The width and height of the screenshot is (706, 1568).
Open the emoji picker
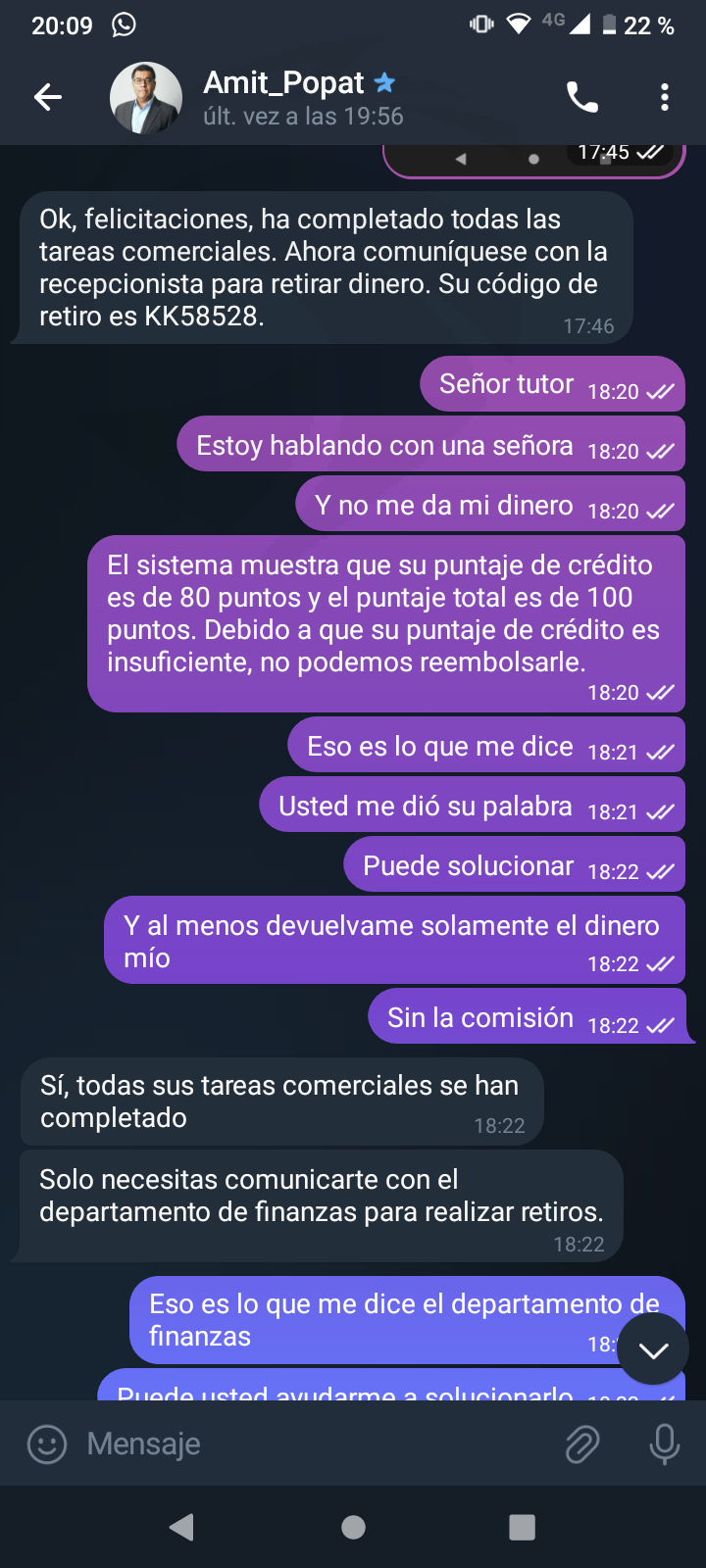(46, 1444)
